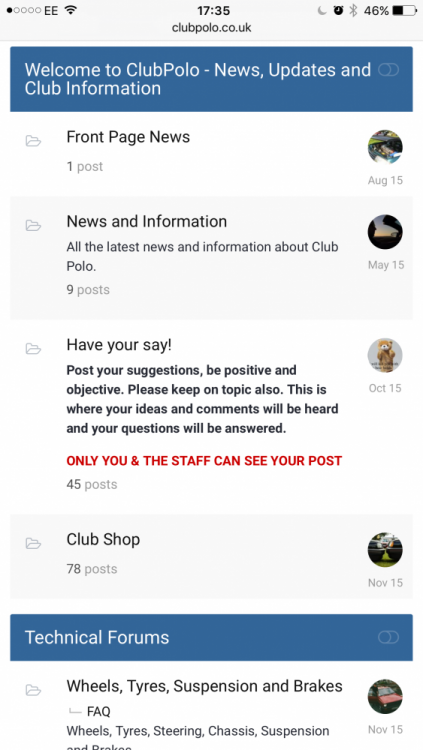Open the News and Information forum
Viewport: 423px width, 750px height.
point(146,221)
